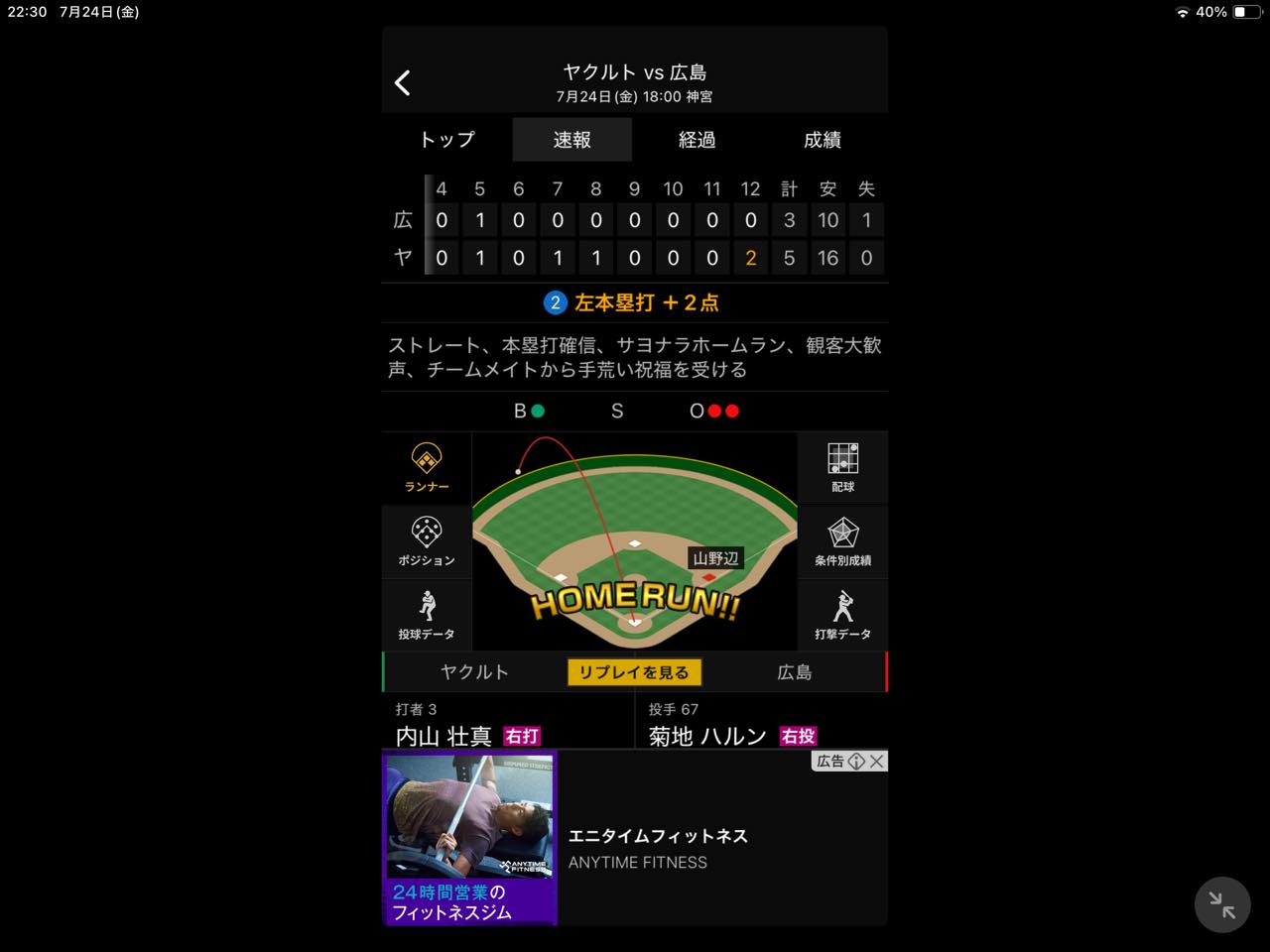Show the ポジション view
The image size is (1270, 952).
point(427,541)
